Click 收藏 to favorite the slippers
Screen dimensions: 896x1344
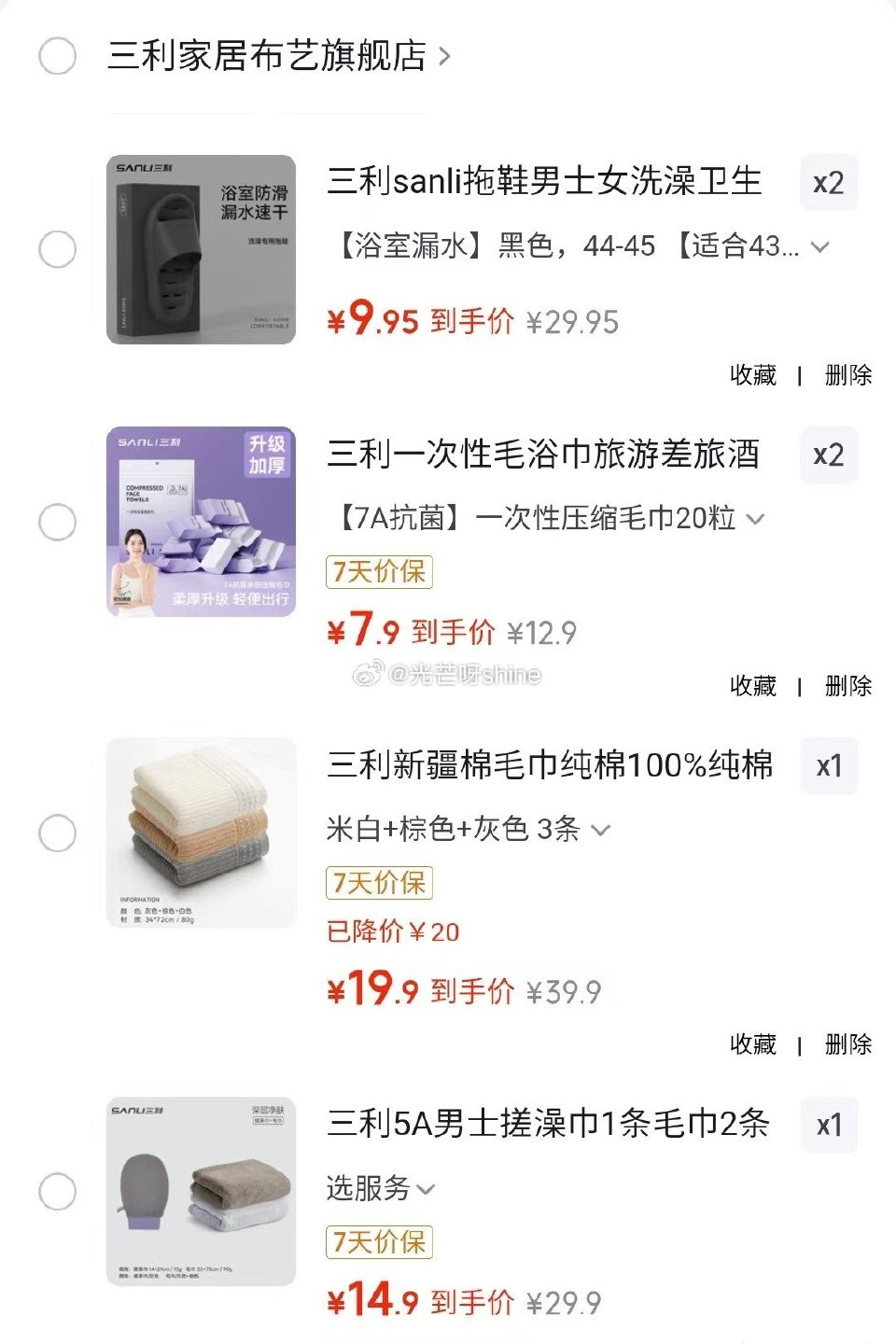click(x=751, y=376)
